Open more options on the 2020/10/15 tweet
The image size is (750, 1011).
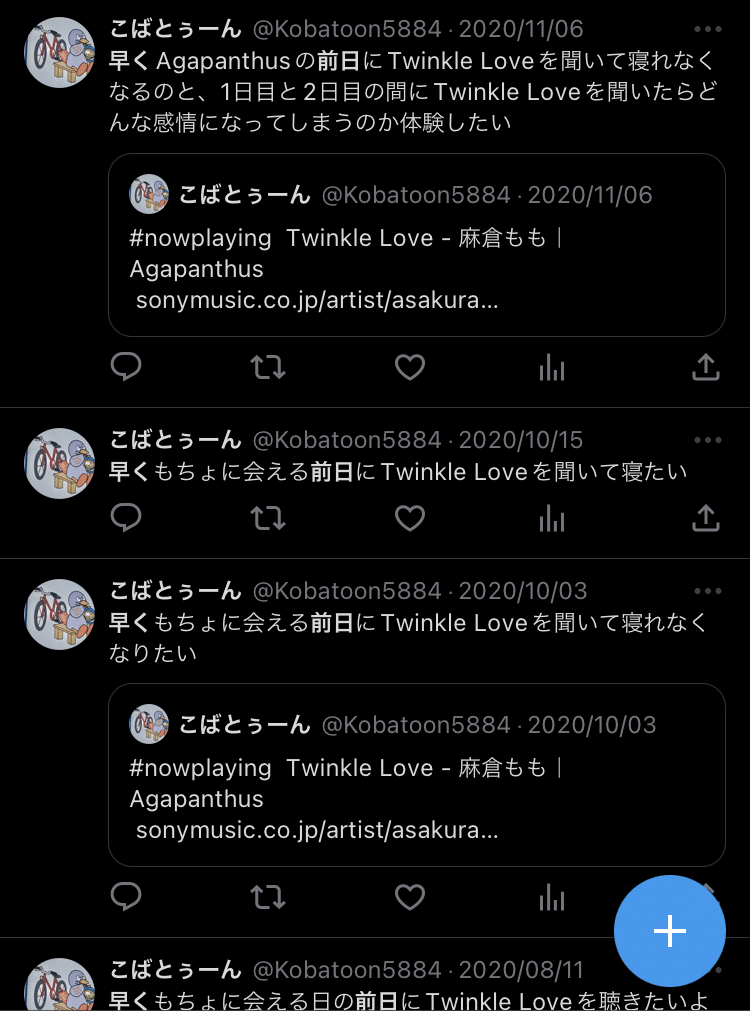coord(707,440)
